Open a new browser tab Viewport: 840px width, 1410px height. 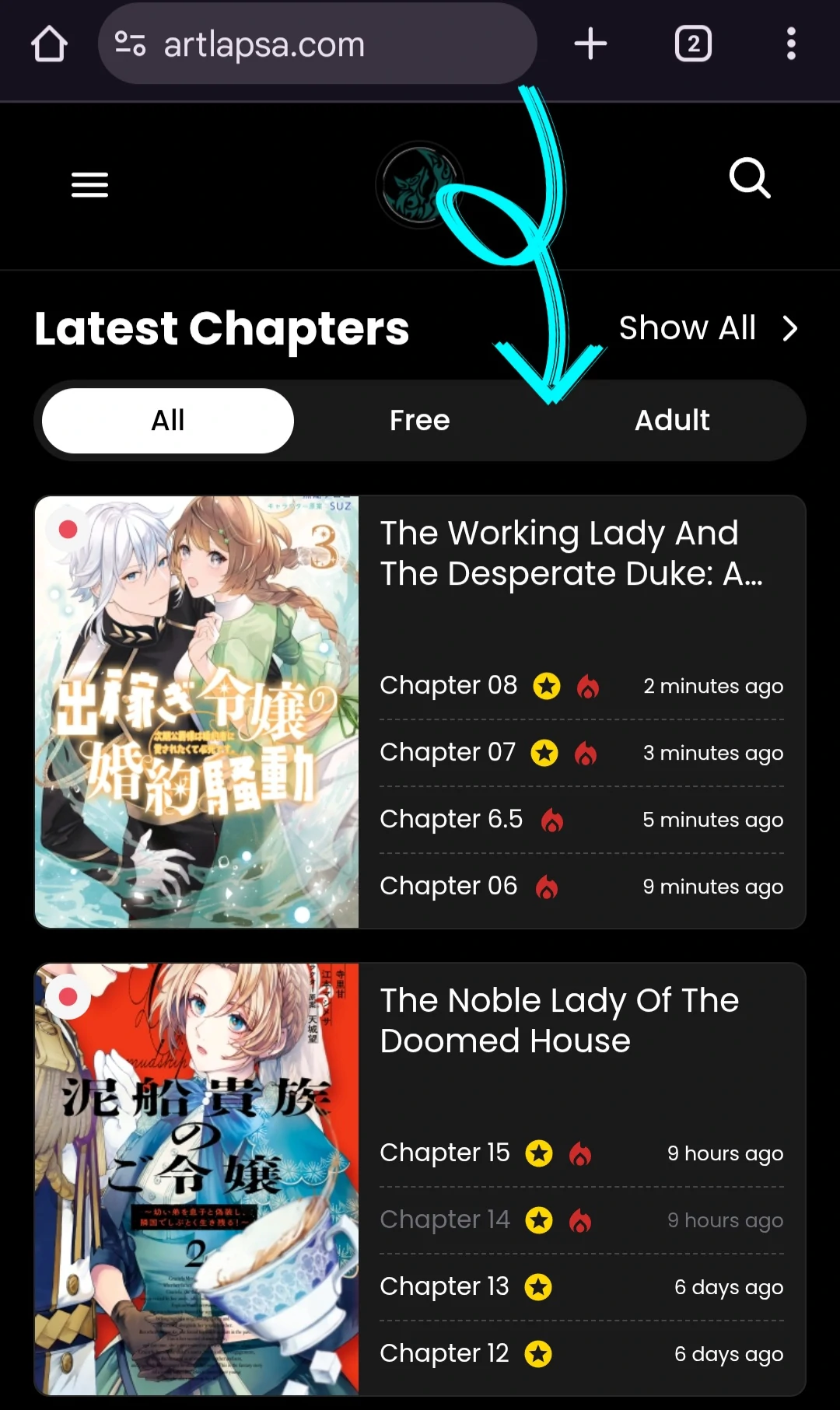pyautogui.click(x=590, y=44)
